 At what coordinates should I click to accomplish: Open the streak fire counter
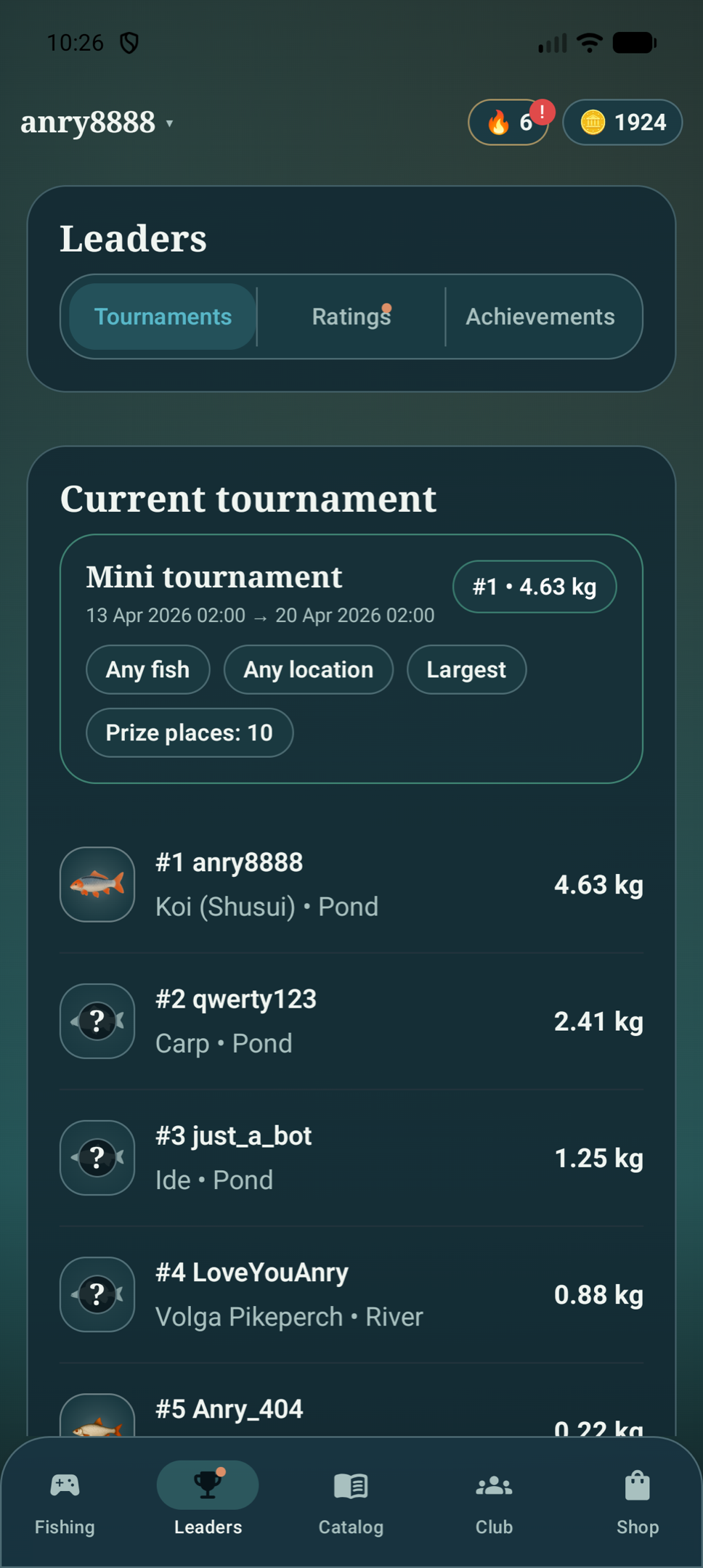508,123
